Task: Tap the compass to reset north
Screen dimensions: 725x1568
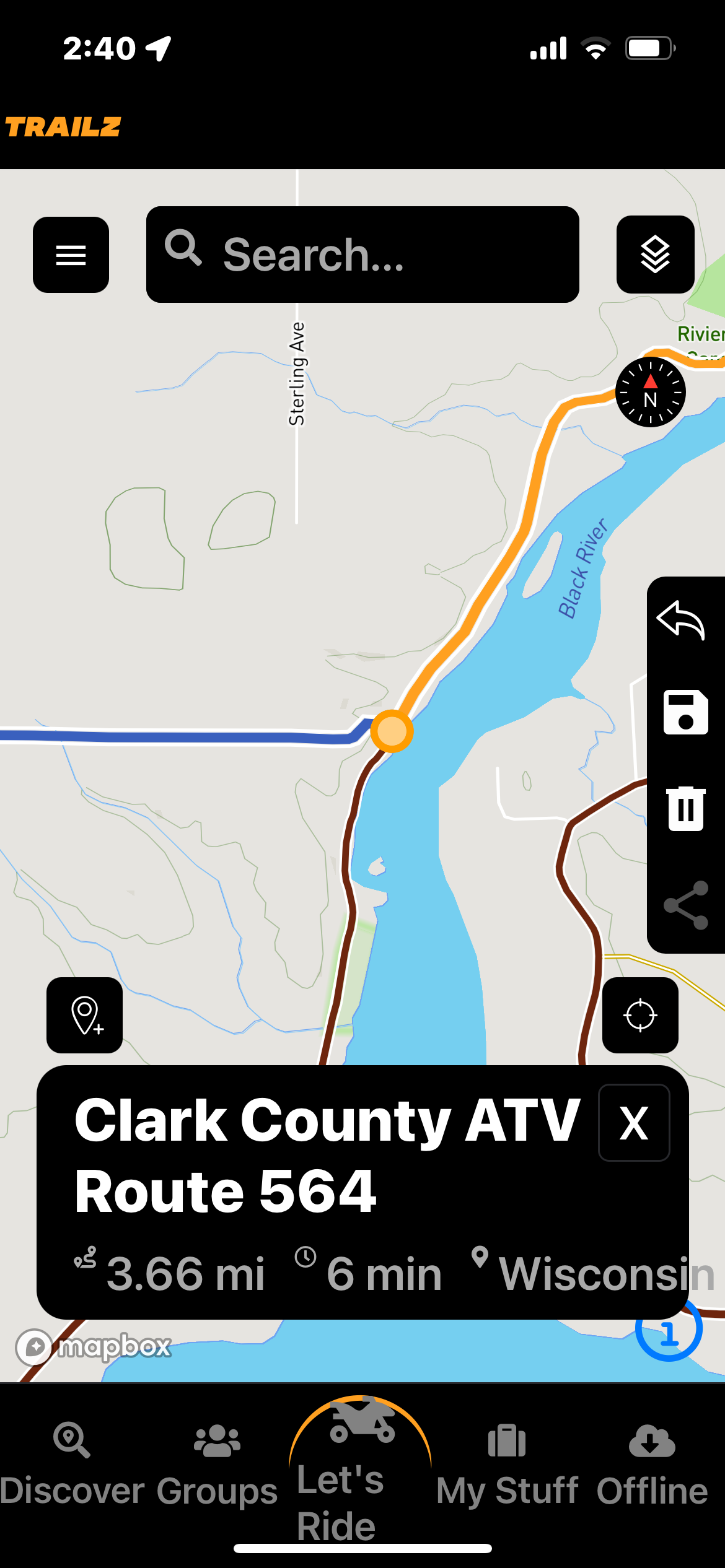Action: pyautogui.click(x=650, y=392)
